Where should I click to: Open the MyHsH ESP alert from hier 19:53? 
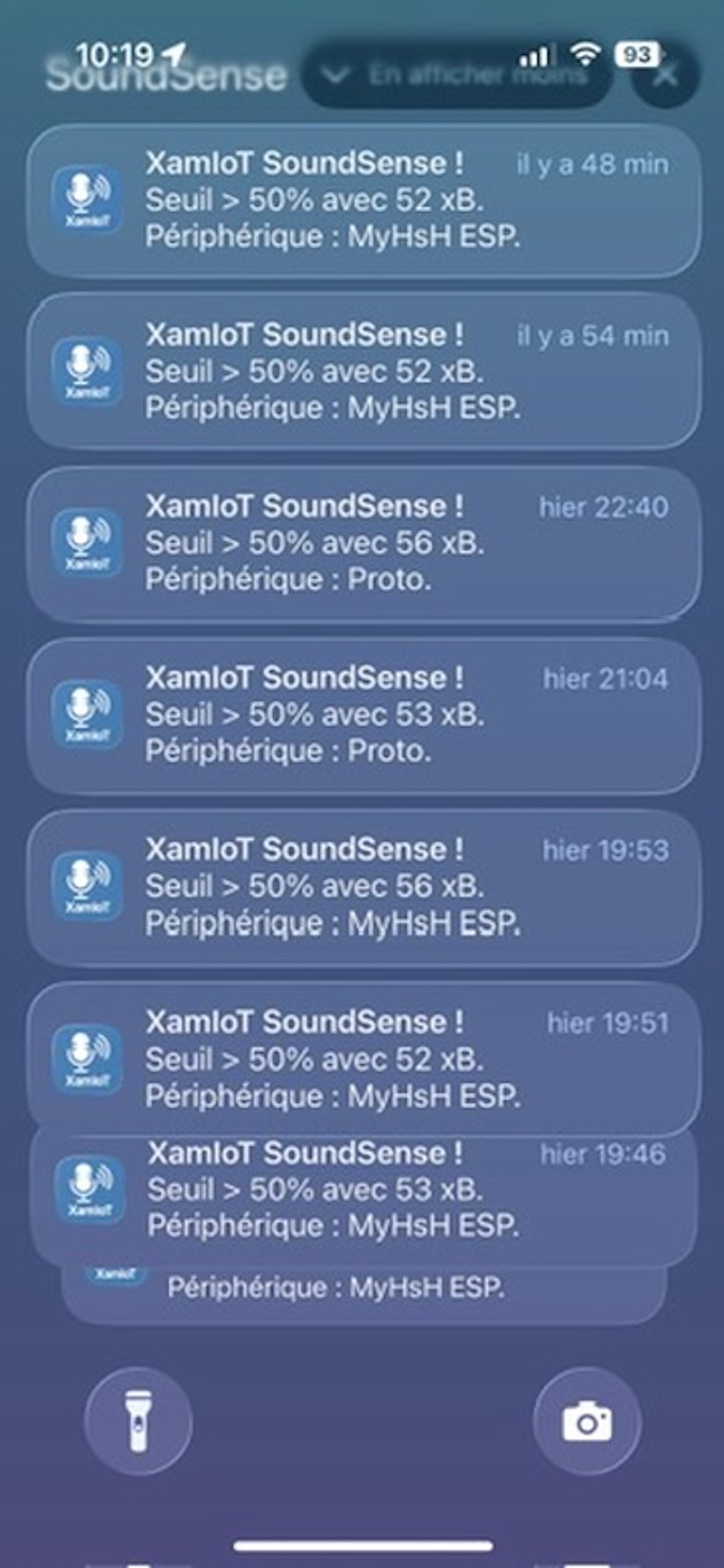pyautogui.click(x=363, y=886)
